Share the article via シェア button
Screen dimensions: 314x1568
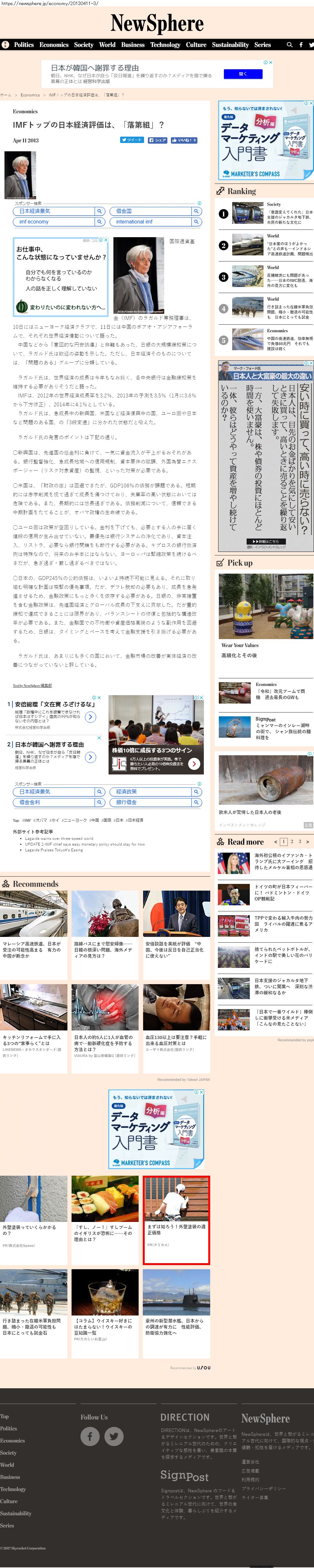[157, 140]
